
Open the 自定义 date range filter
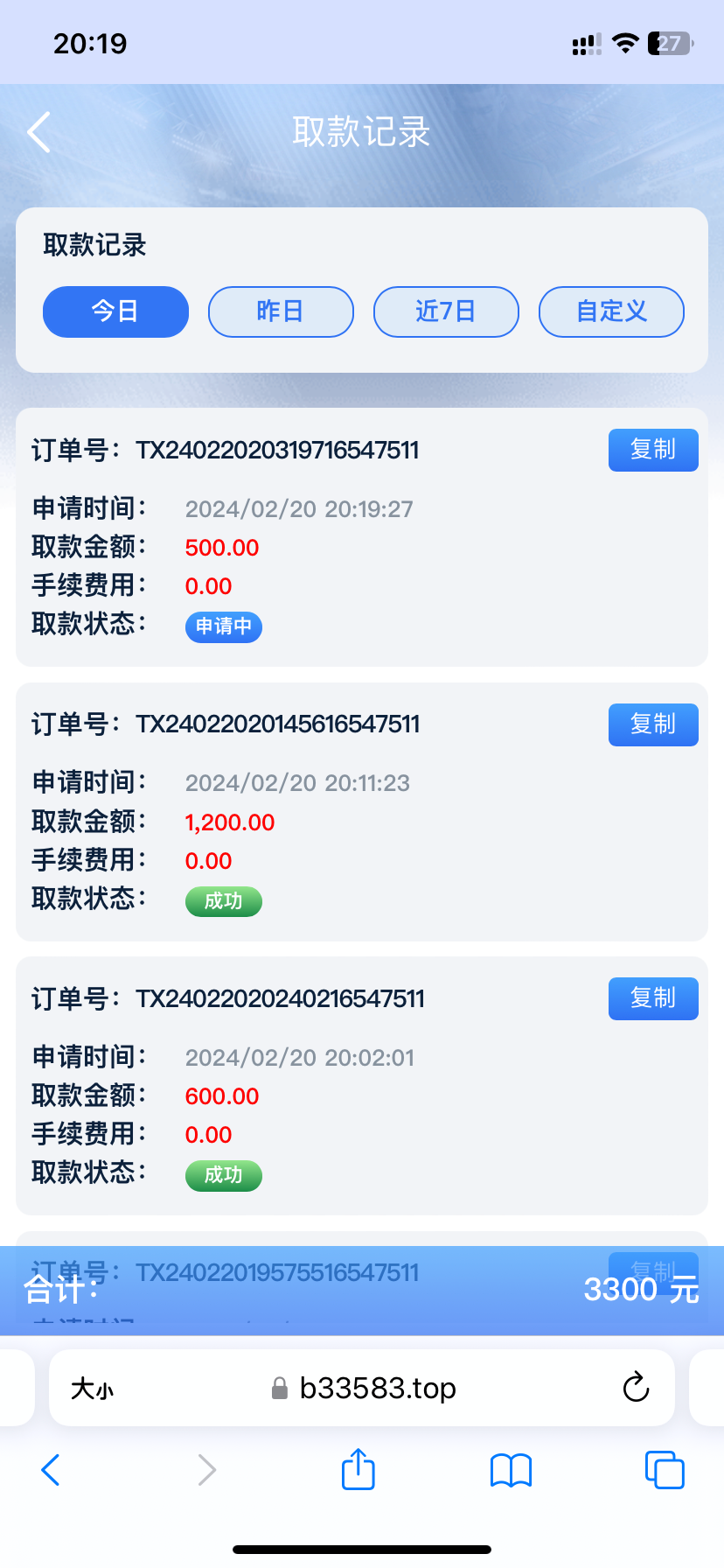coord(611,311)
